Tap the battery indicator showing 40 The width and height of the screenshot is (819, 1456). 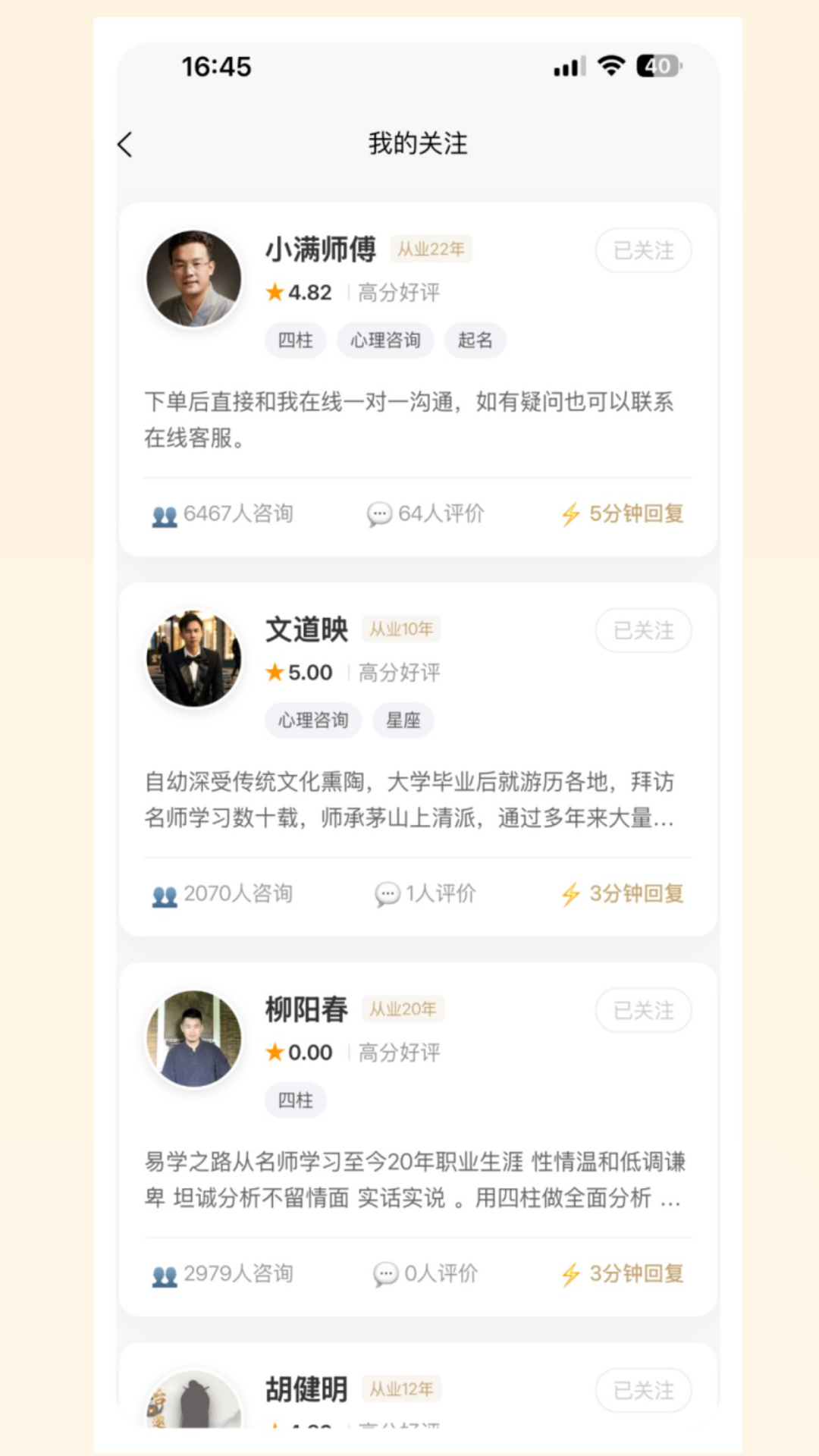[657, 67]
